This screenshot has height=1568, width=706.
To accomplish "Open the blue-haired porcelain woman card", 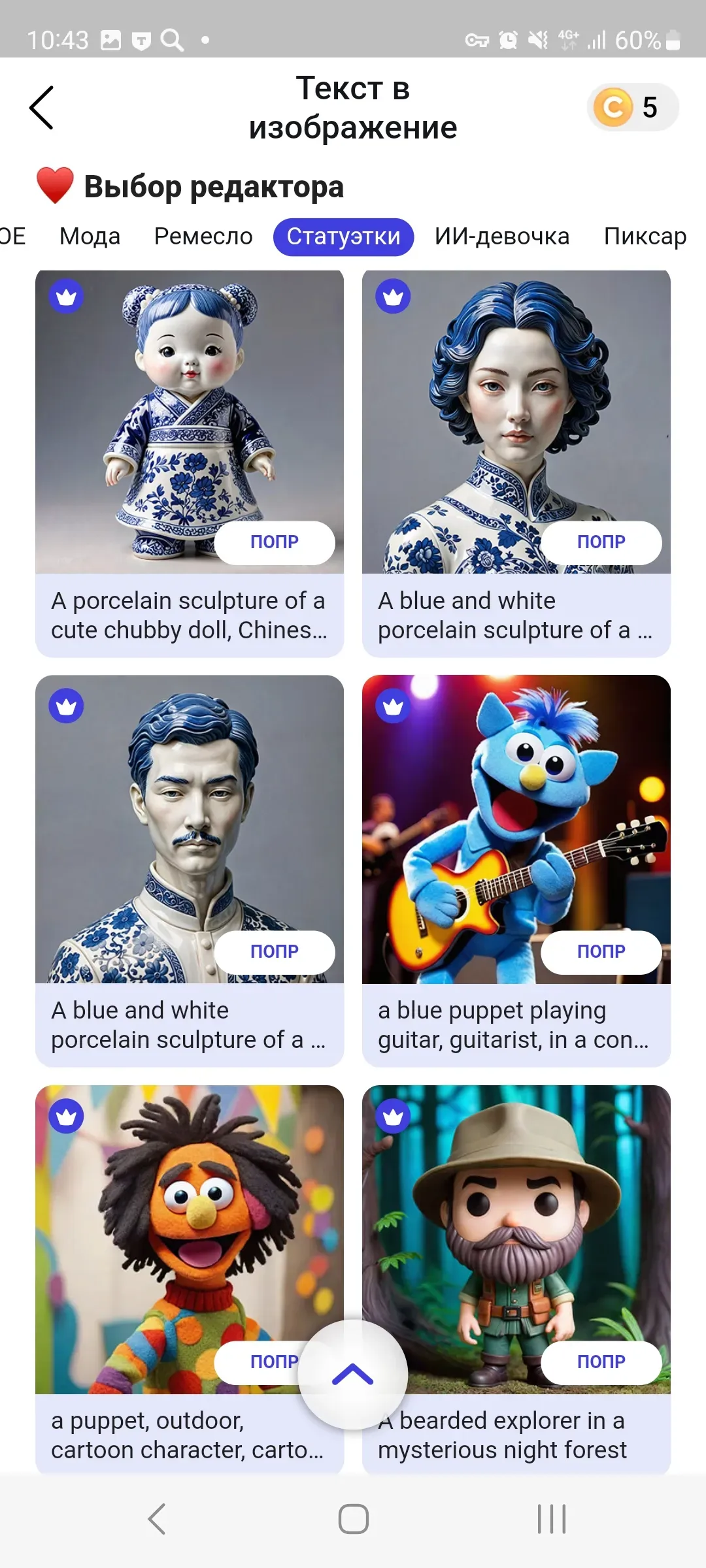I will pyautogui.click(x=516, y=418).
